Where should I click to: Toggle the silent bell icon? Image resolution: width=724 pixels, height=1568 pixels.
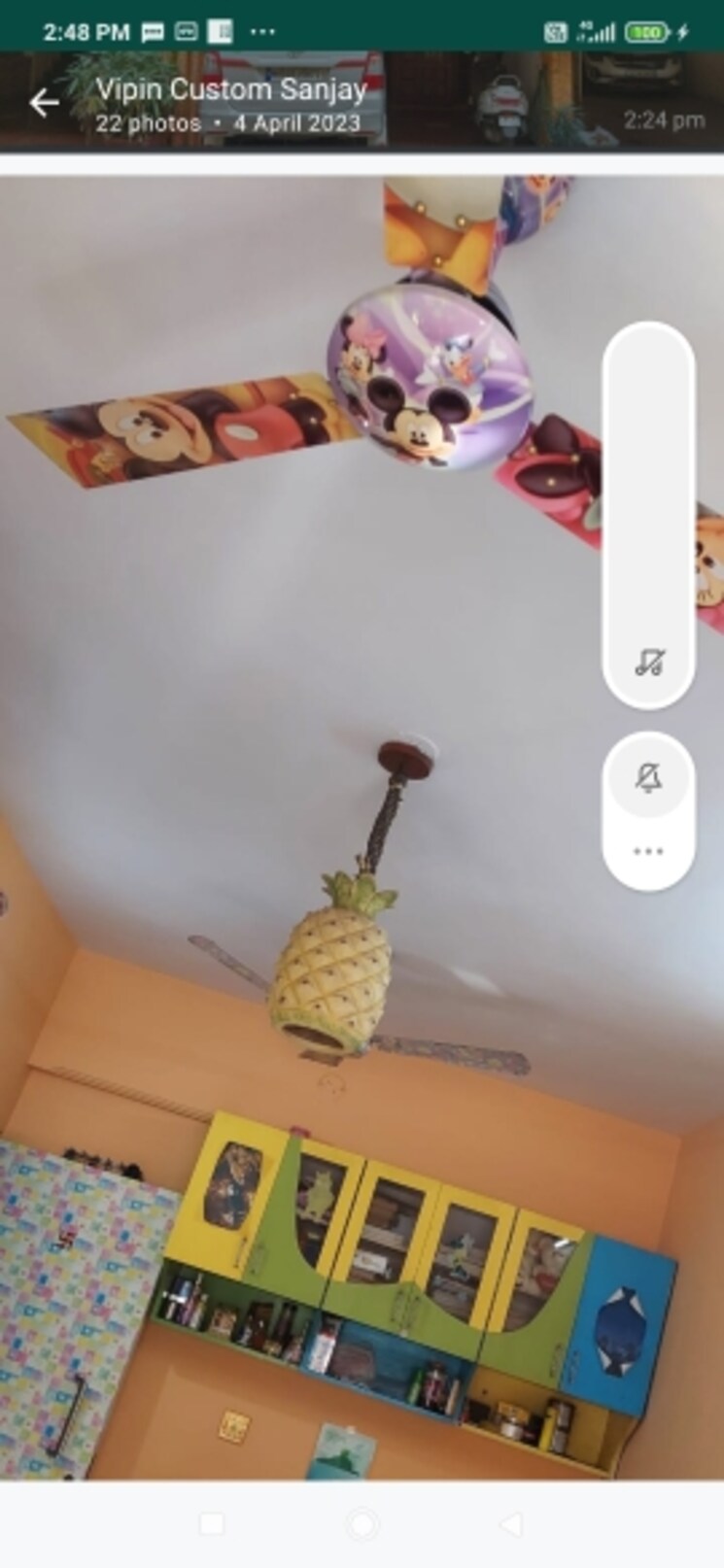pyautogui.click(x=648, y=777)
